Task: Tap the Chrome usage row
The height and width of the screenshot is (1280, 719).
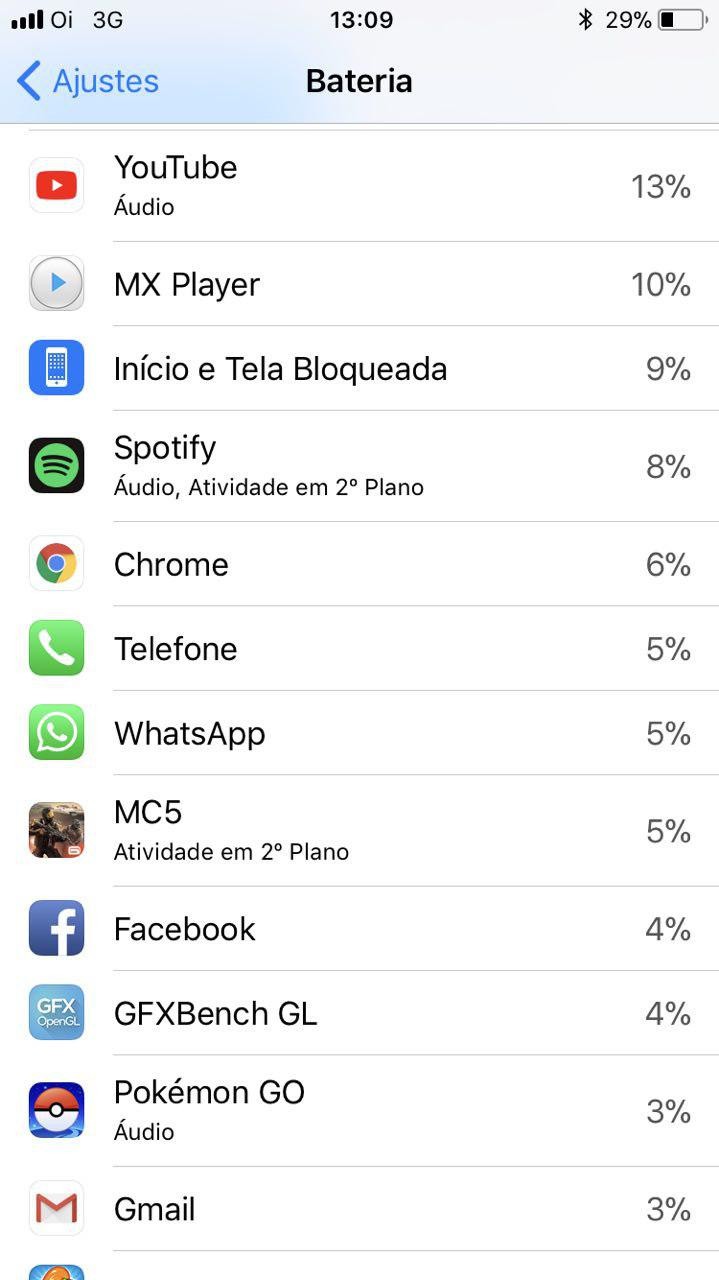Action: 360,565
